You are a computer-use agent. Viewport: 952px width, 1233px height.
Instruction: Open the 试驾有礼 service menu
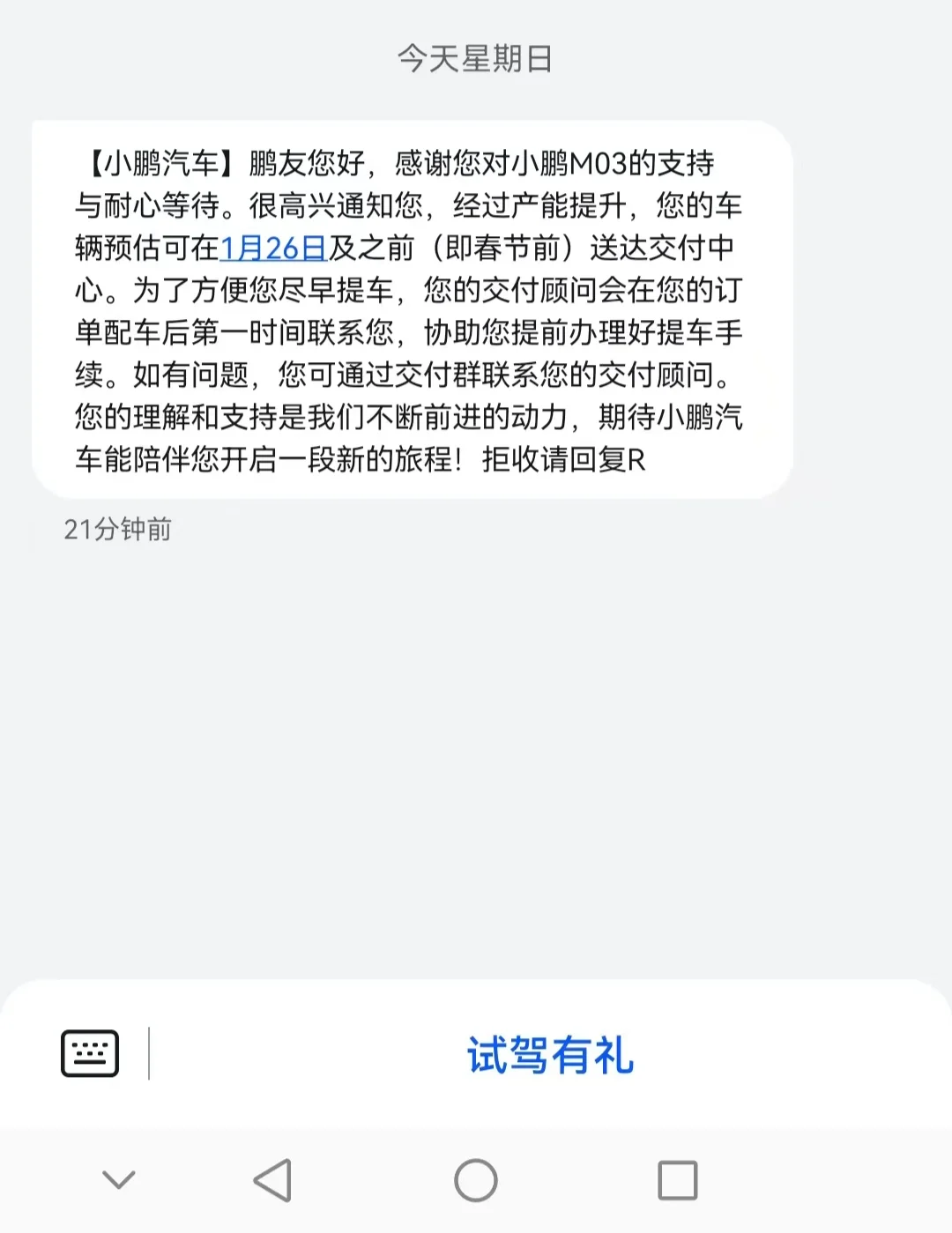click(x=550, y=1055)
